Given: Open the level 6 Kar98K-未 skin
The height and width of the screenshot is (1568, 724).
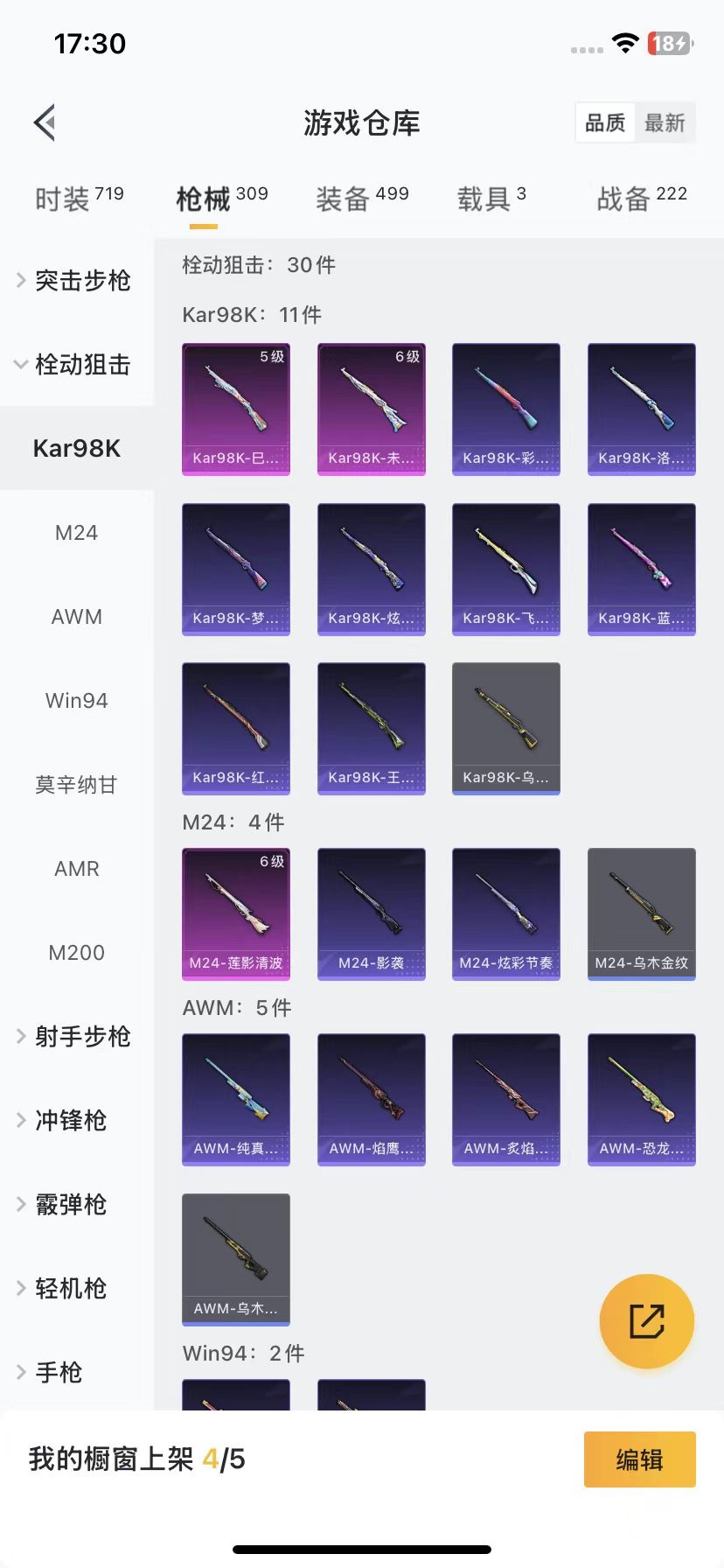Looking at the screenshot, I should (x=372, y=409).
